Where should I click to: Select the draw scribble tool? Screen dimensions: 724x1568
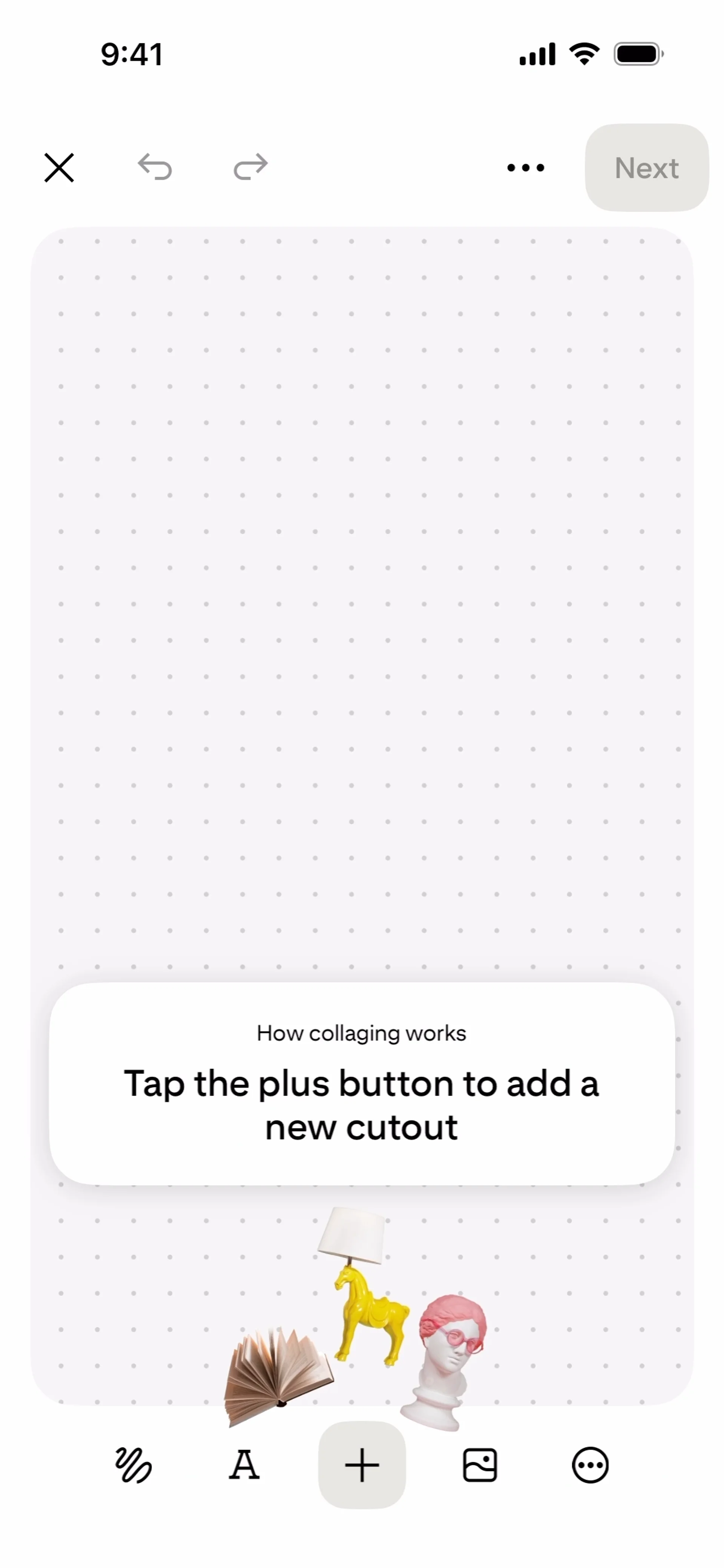pyautogui.click(x=133, y=1465)
